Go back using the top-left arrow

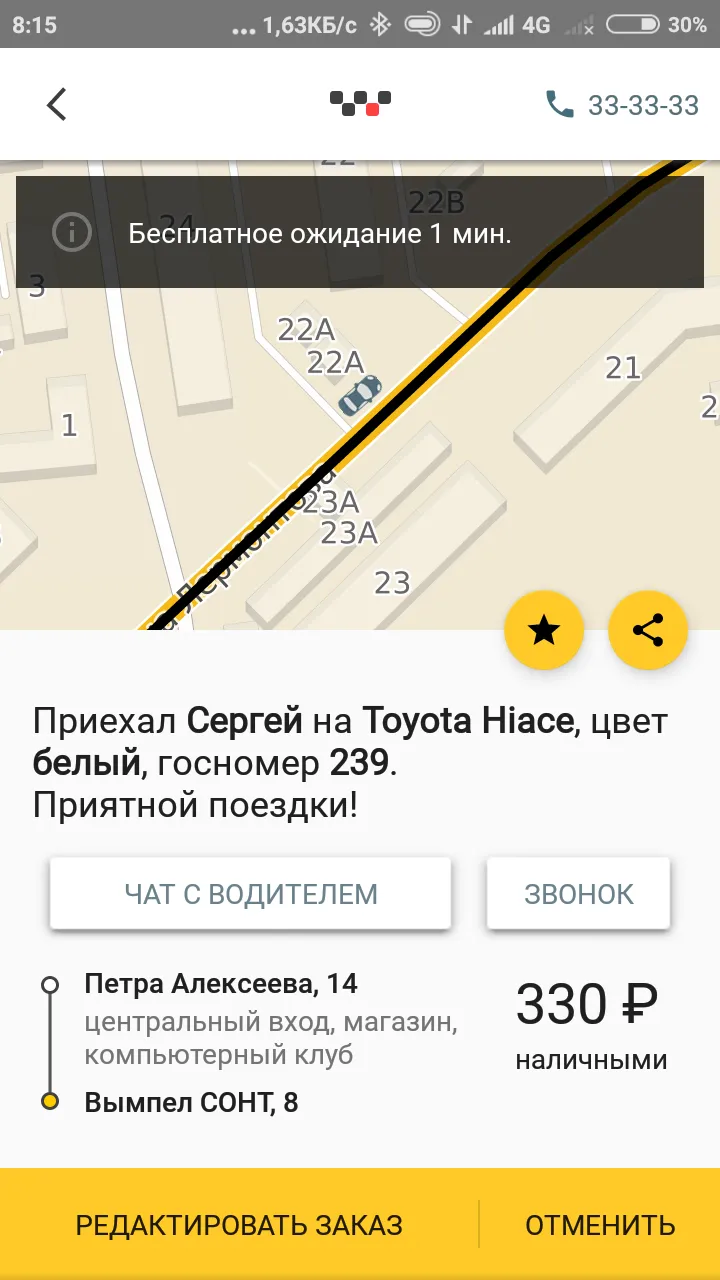[57, 104]
